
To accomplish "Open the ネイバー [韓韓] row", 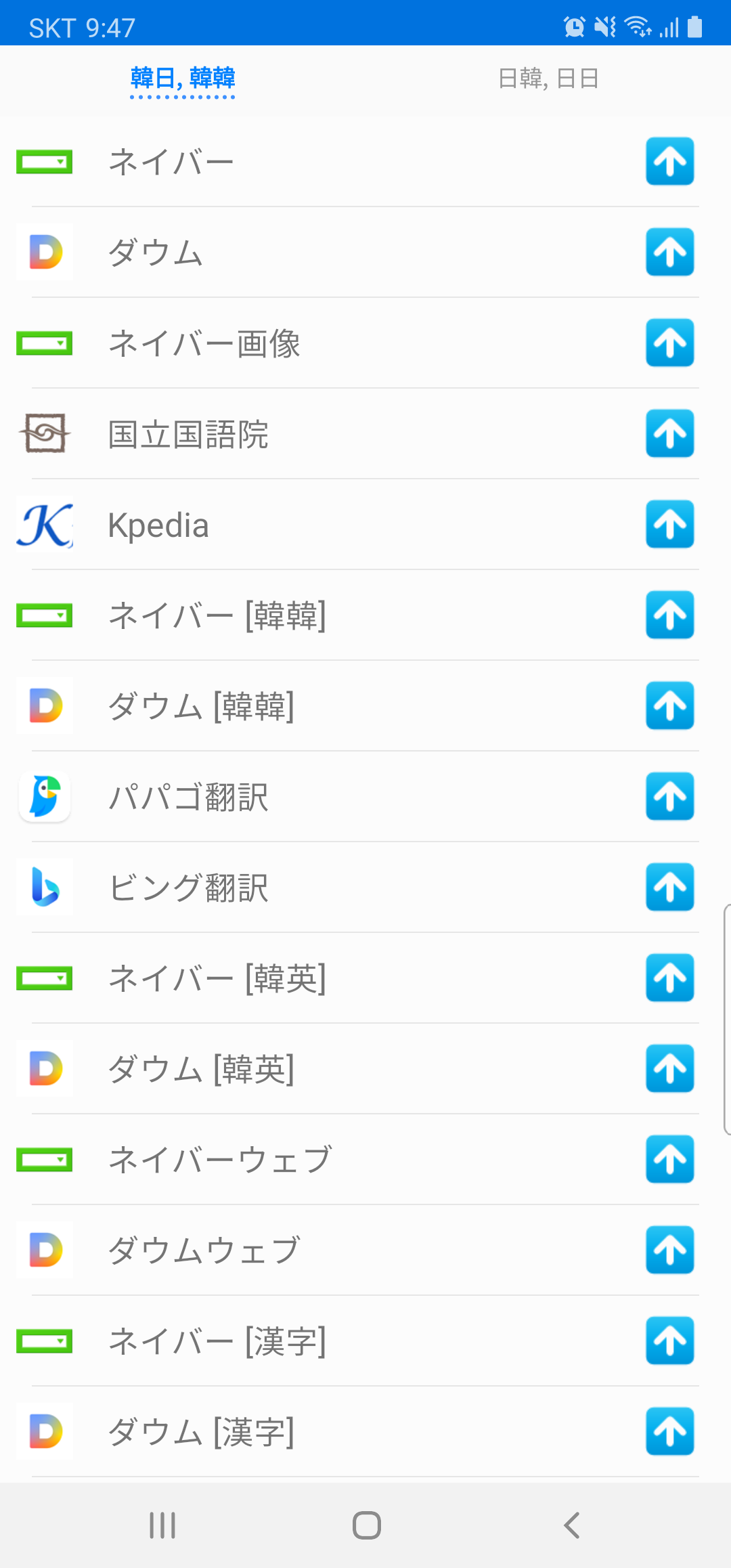I will tap(365, 615).
